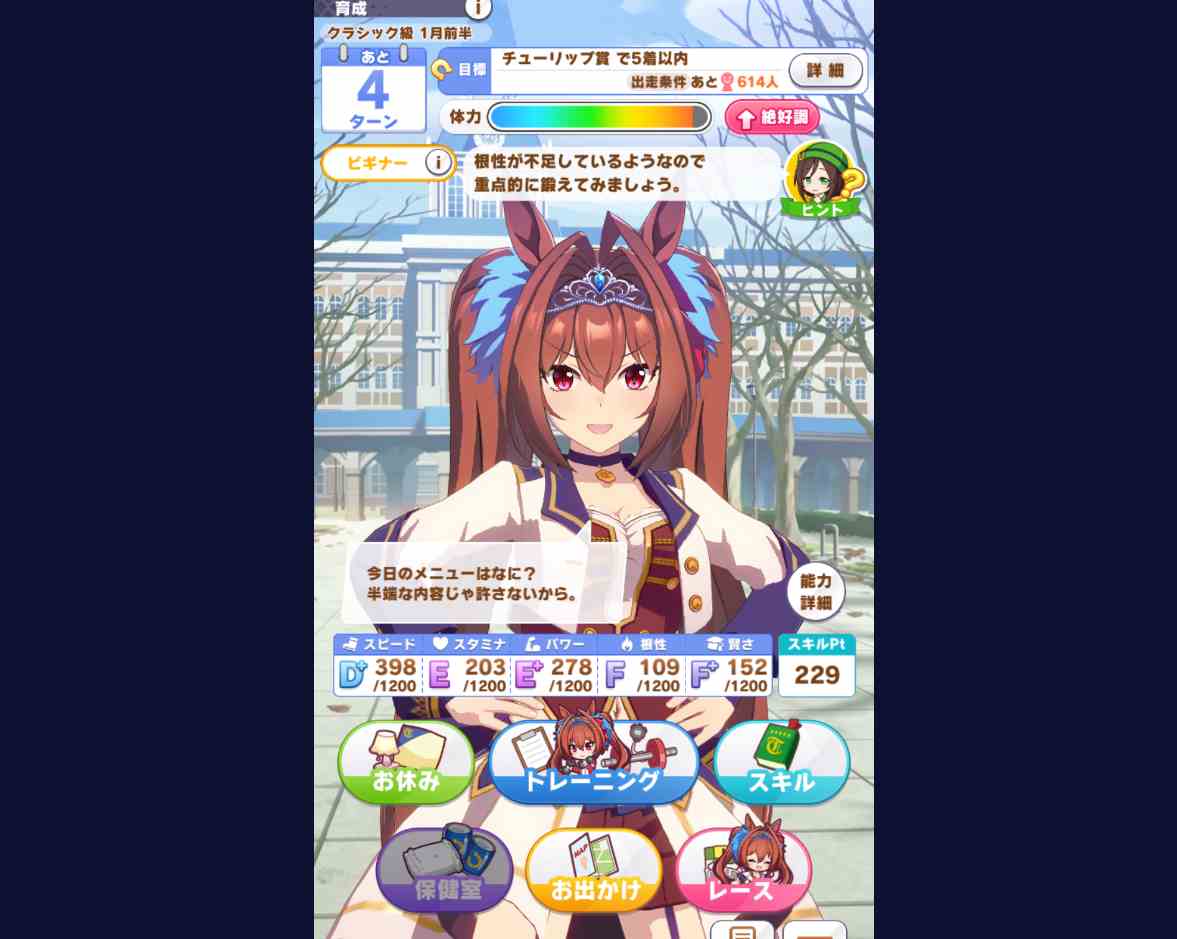
Task: Open the トレーニング training menu
Action: click(593, 765)
